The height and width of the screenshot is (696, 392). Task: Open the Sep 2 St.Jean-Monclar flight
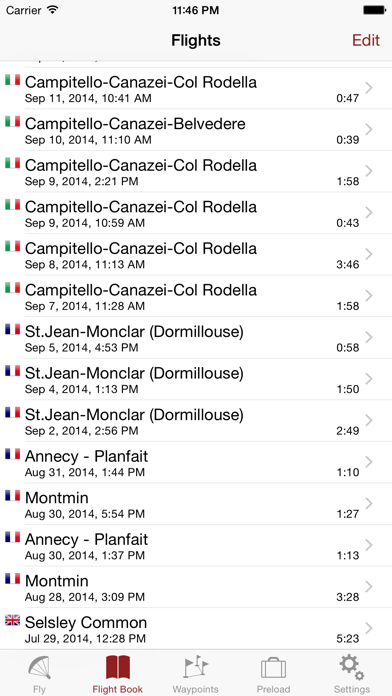point(196,421)
